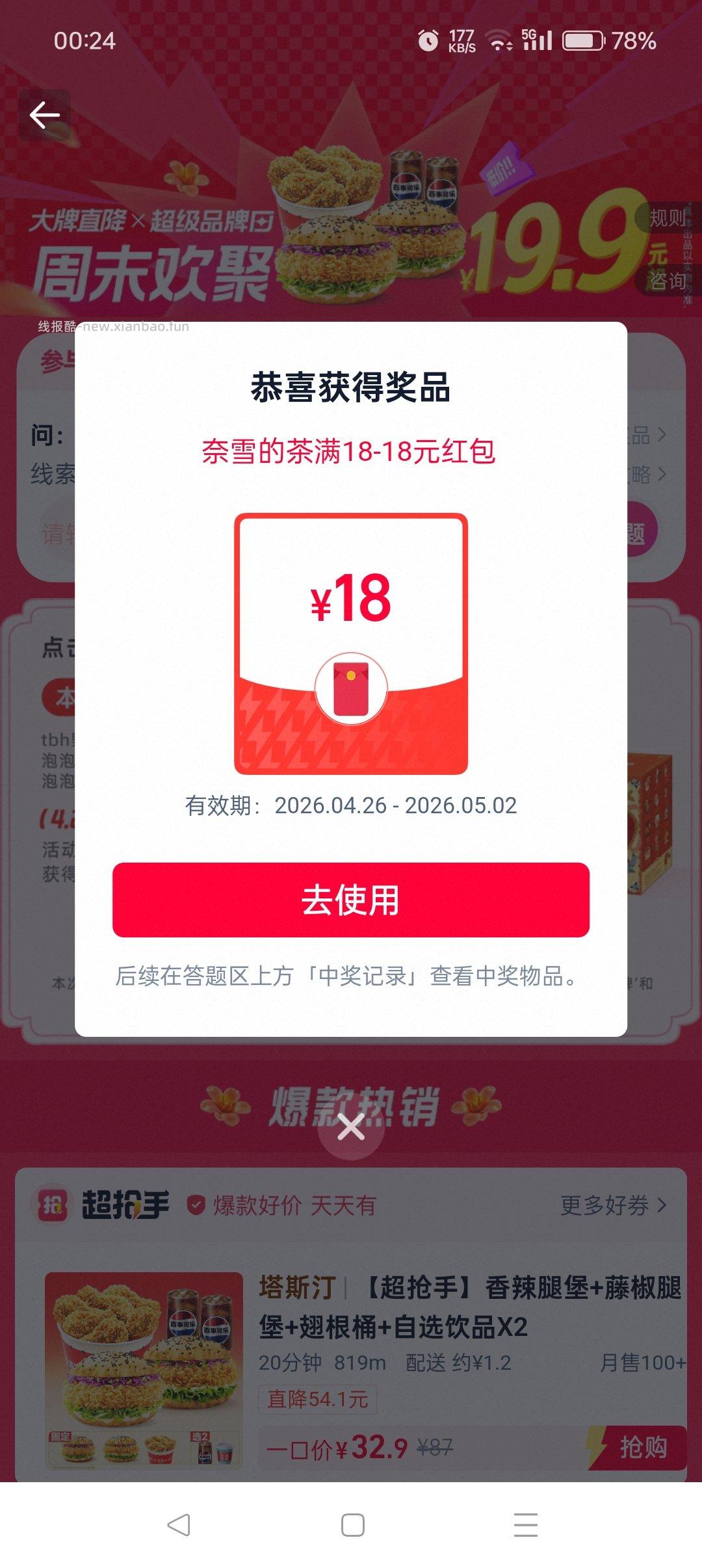
Task: Tap the 5G signal icon in the status bar
Action: coord(537,41)
